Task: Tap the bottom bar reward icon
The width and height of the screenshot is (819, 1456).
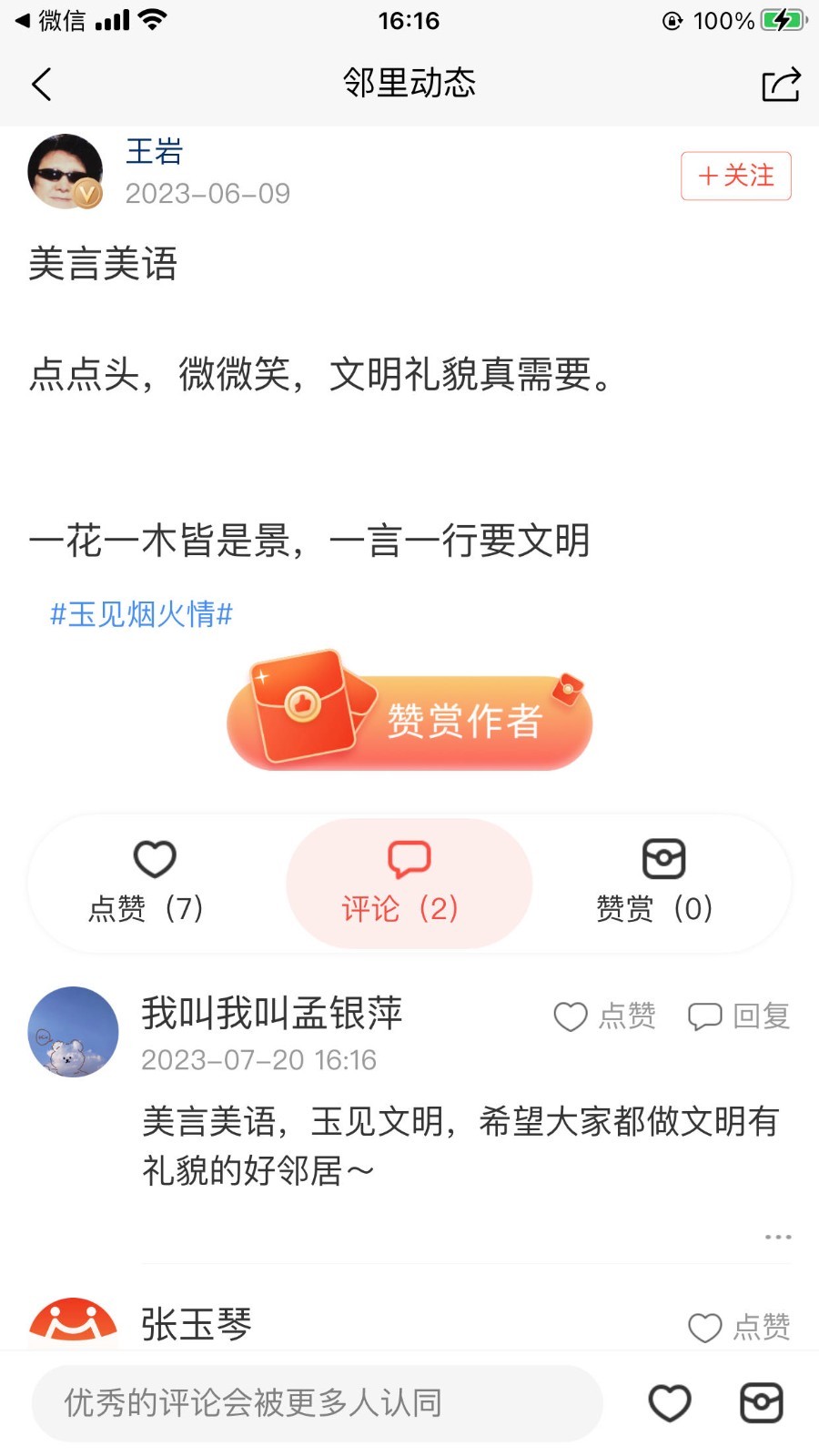Action: [761, 1403]
